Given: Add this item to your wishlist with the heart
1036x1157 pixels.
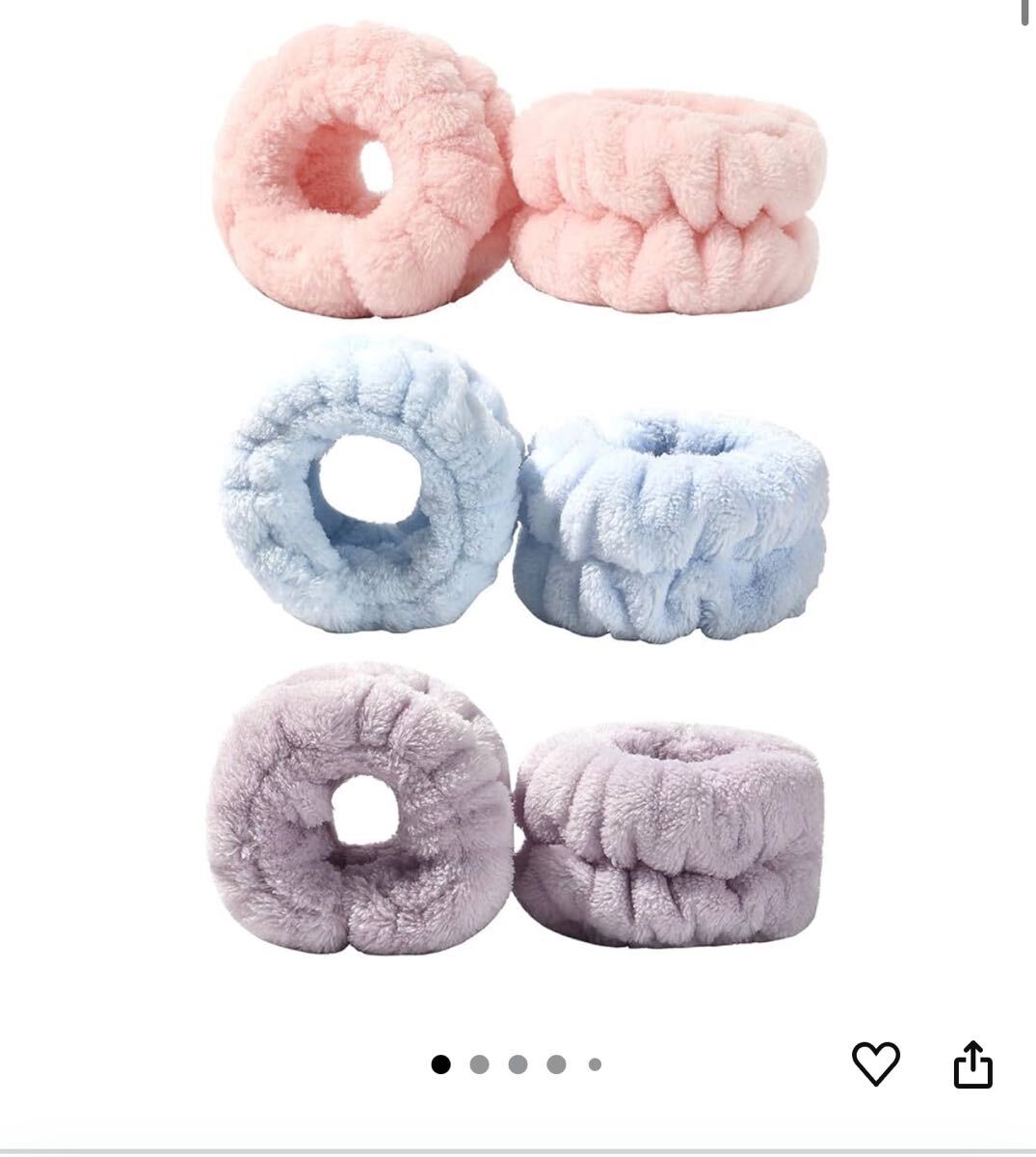Looking at the screenshot, I should click(x=875, y=1064).
